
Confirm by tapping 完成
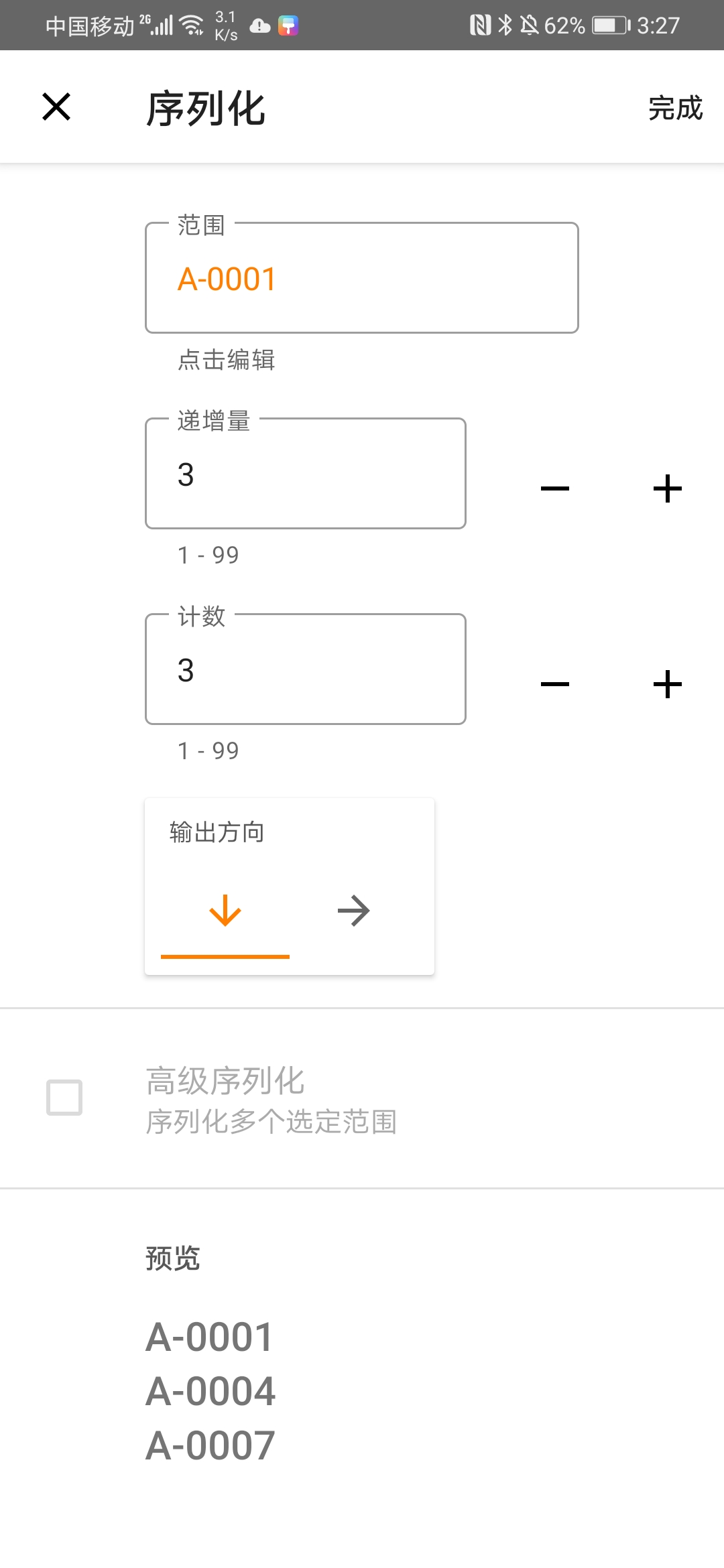pos(674,107)
